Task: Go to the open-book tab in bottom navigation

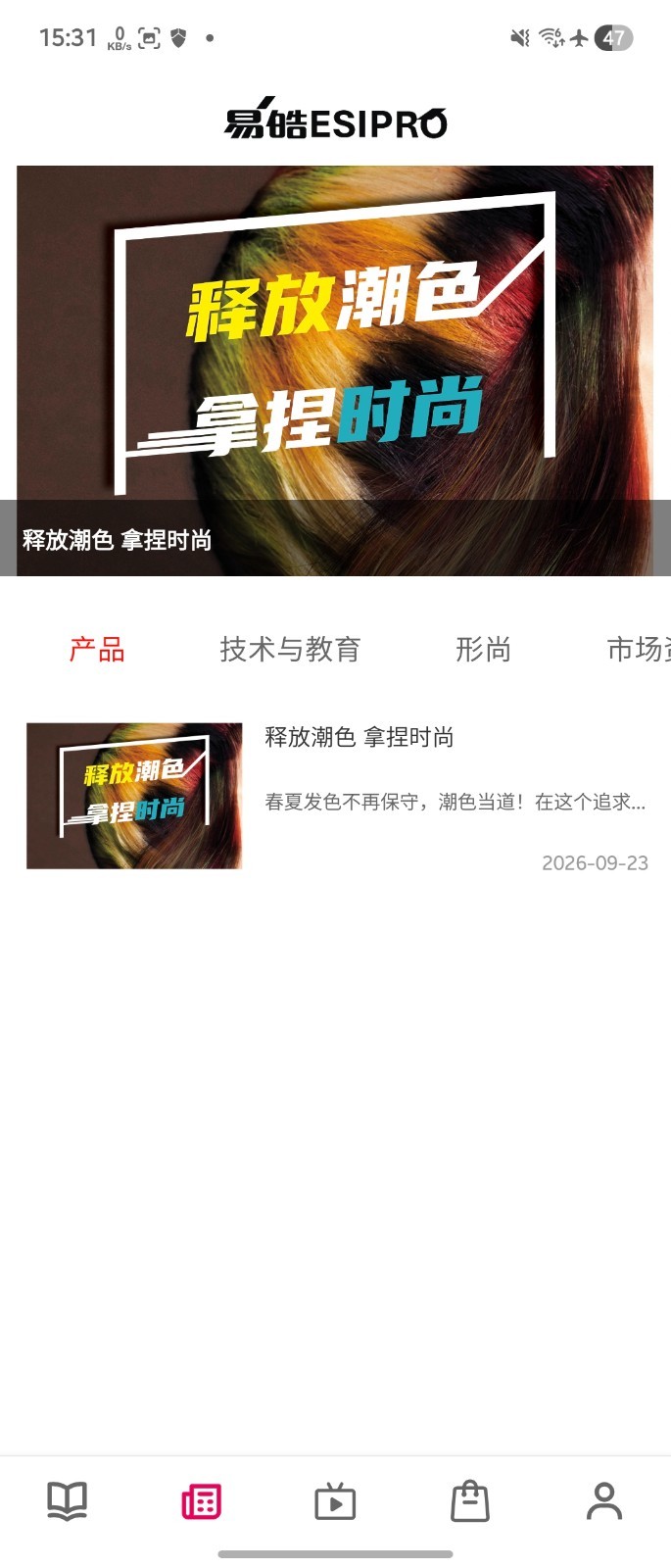Action: tap(68, 1500)
